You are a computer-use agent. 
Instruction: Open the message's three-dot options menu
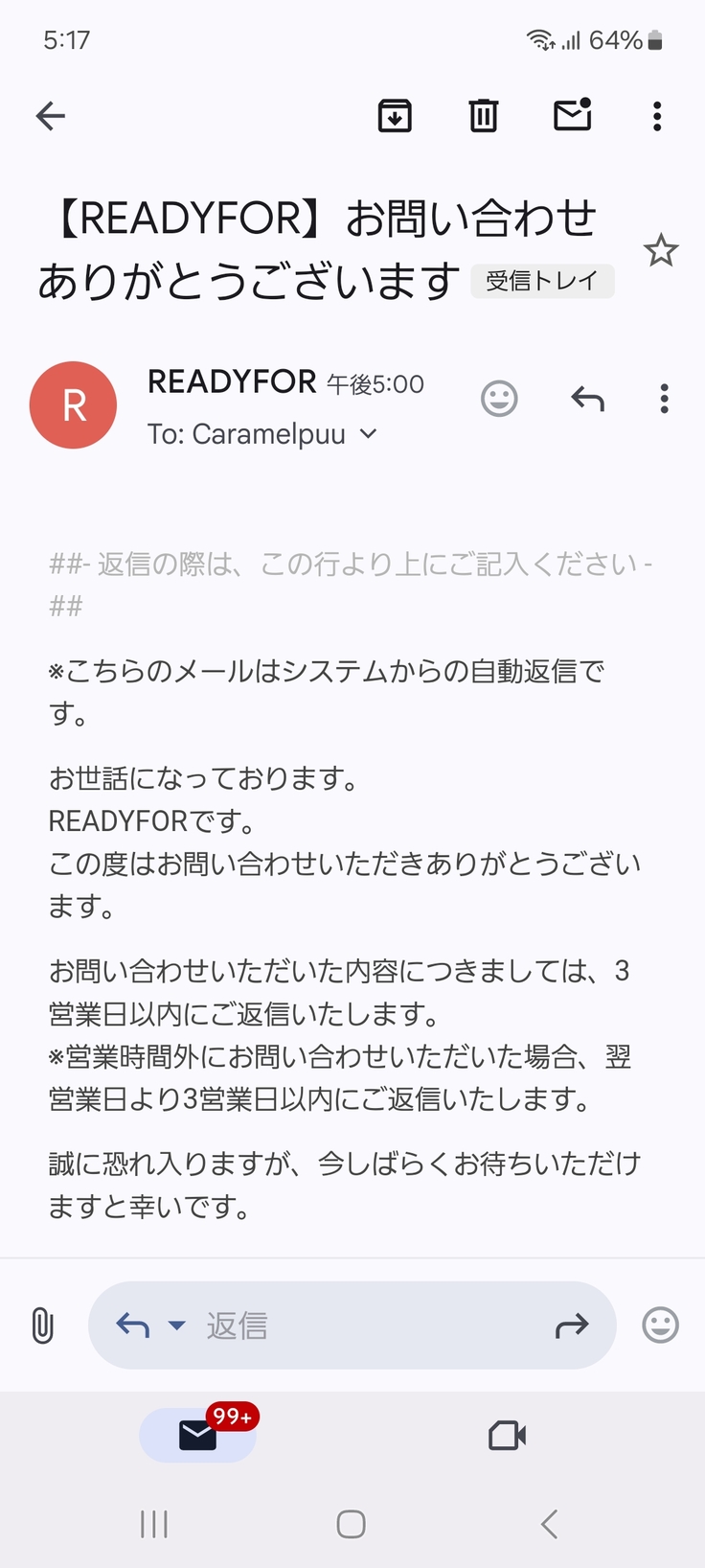tap(664, 399)
